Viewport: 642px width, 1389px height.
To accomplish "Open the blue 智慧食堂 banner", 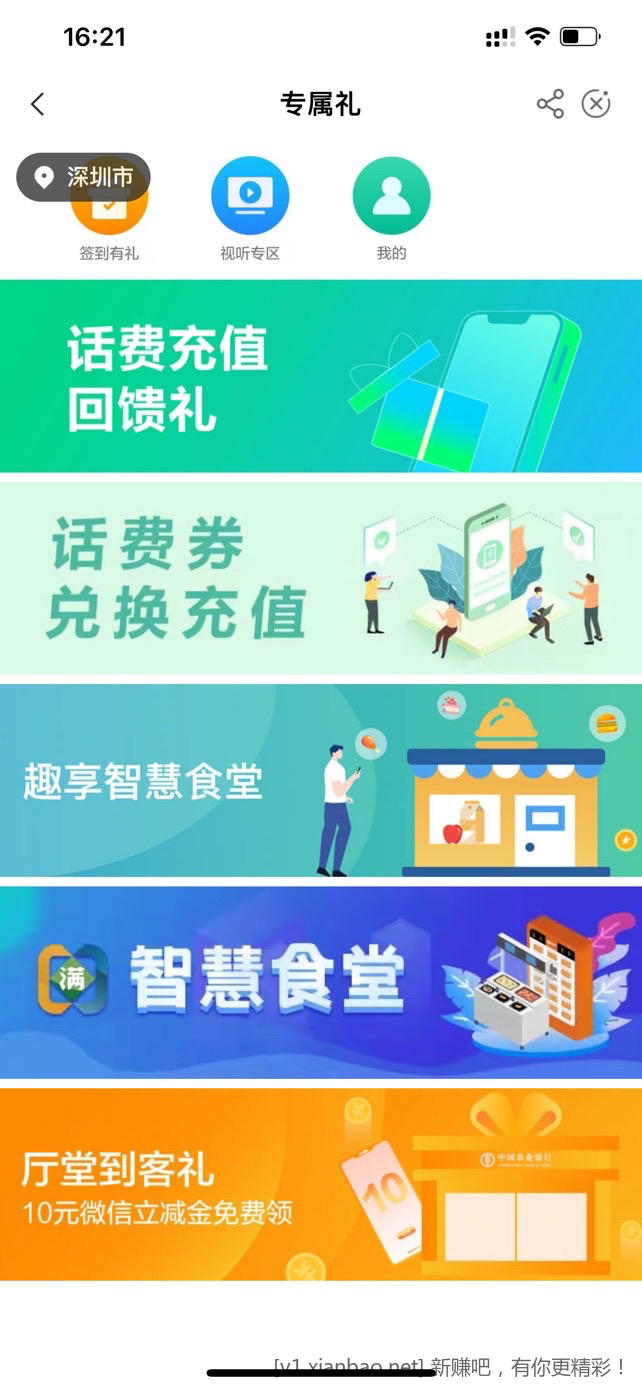I will point(320,981).
